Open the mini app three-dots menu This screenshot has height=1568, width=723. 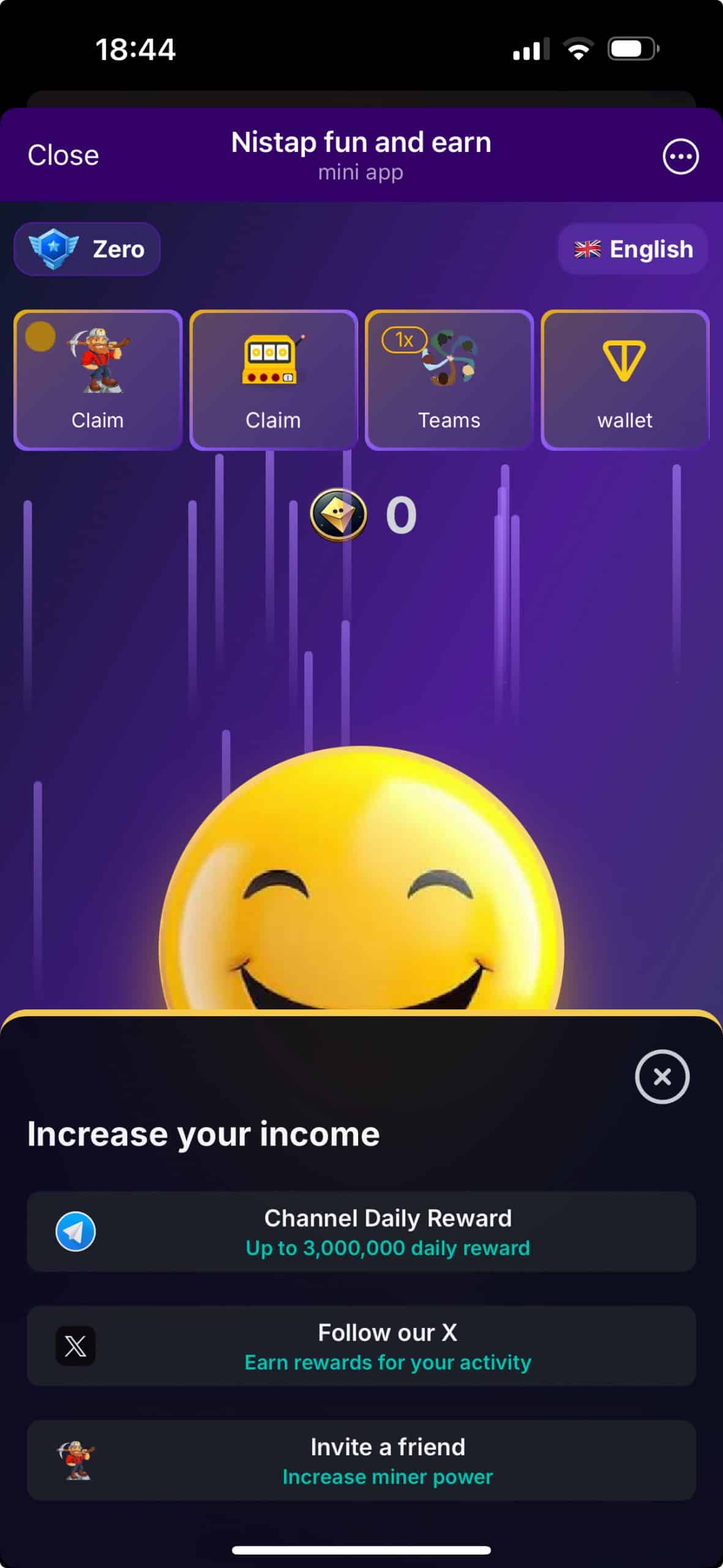point(680,156)
